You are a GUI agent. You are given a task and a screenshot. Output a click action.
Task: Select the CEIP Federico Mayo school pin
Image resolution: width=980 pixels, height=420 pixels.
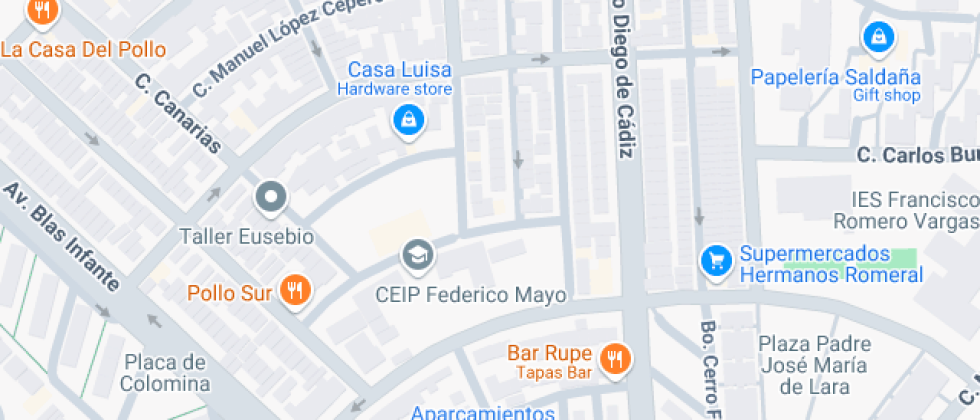point(418,256)
